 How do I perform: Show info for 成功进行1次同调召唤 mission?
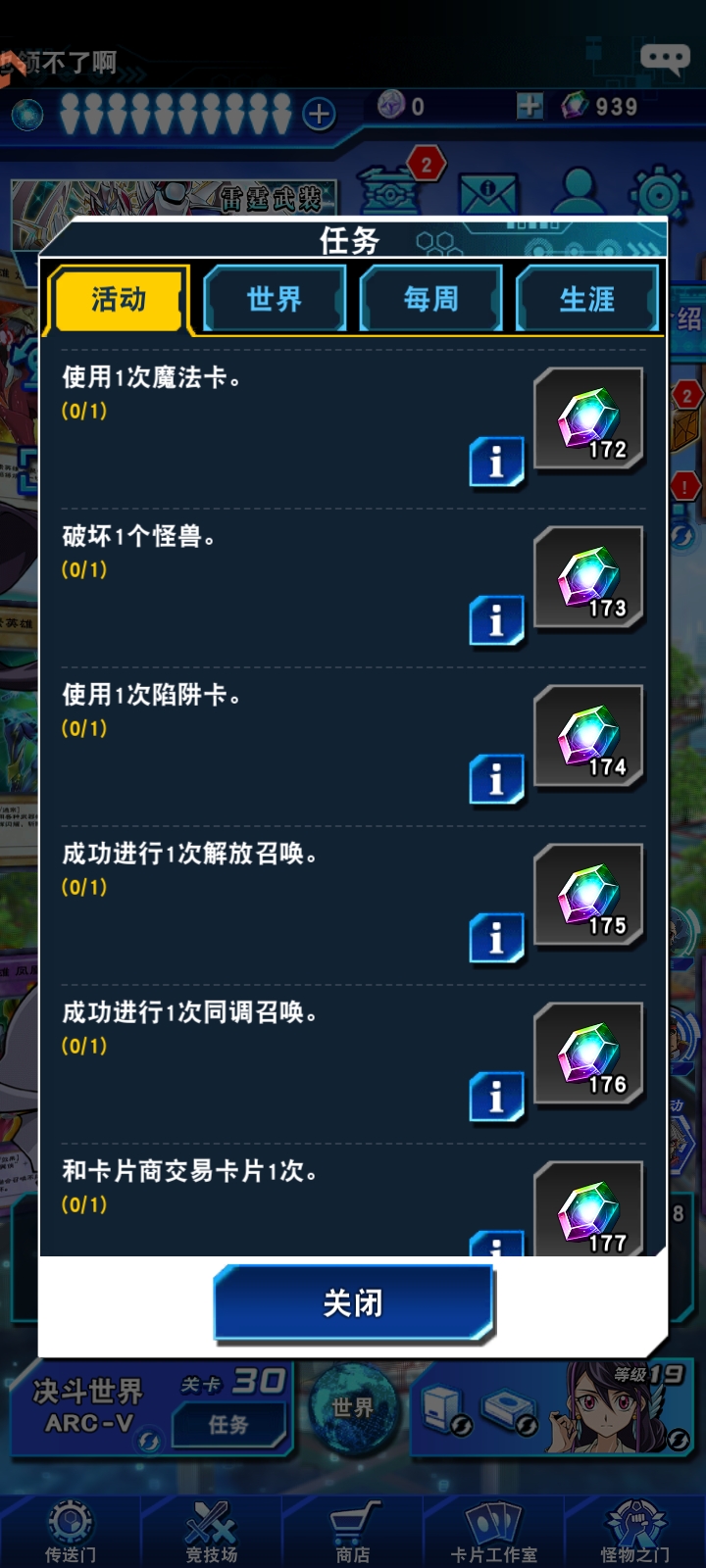point(496,1097)
